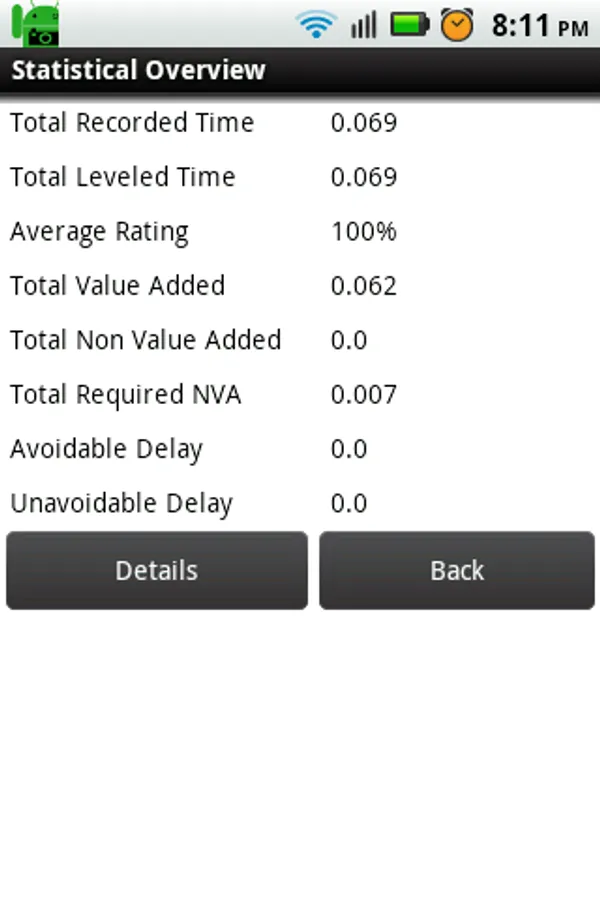Tap the Back button

coord(457,570)
